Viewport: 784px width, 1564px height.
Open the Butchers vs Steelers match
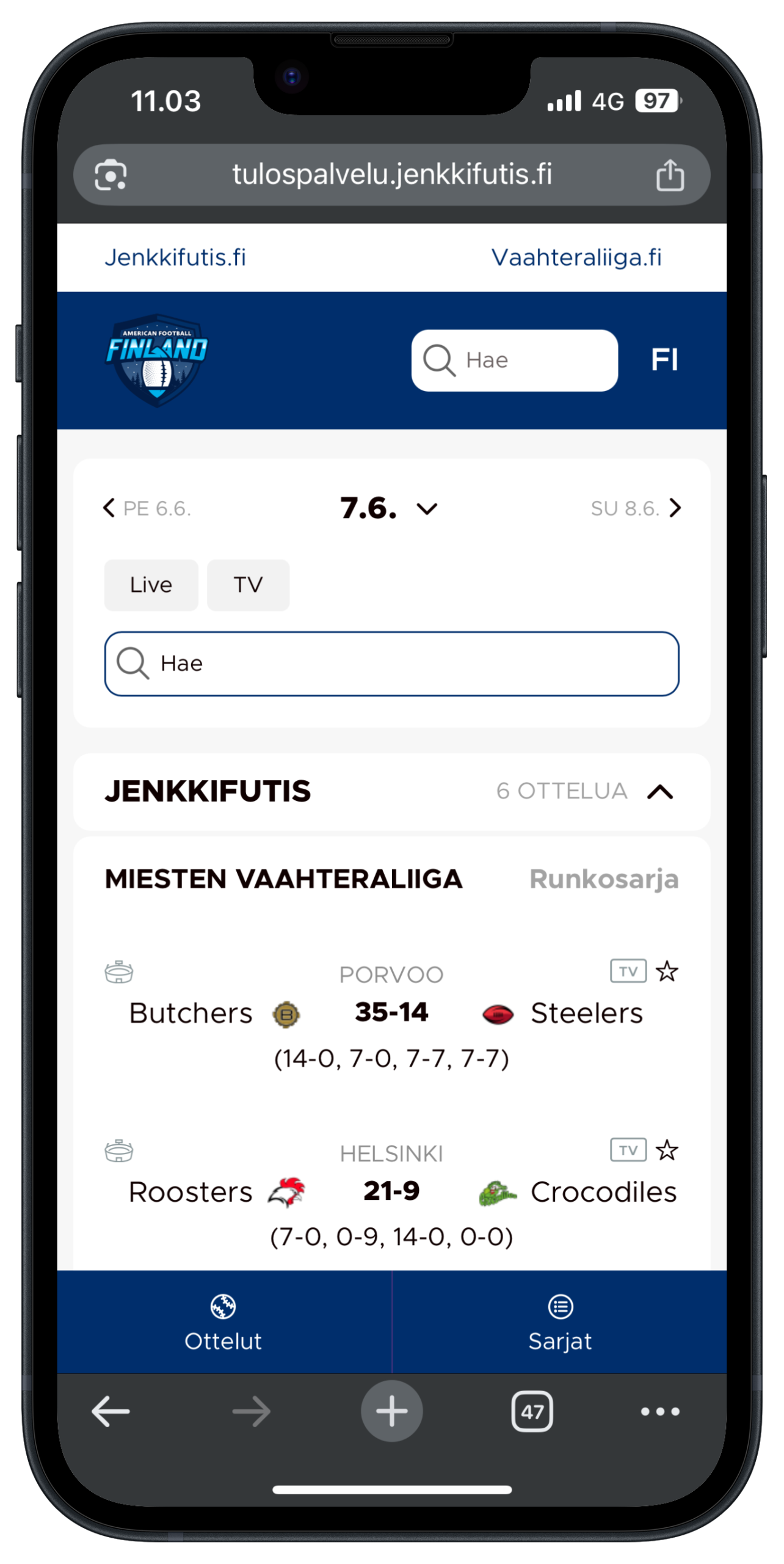point(391,1013)
